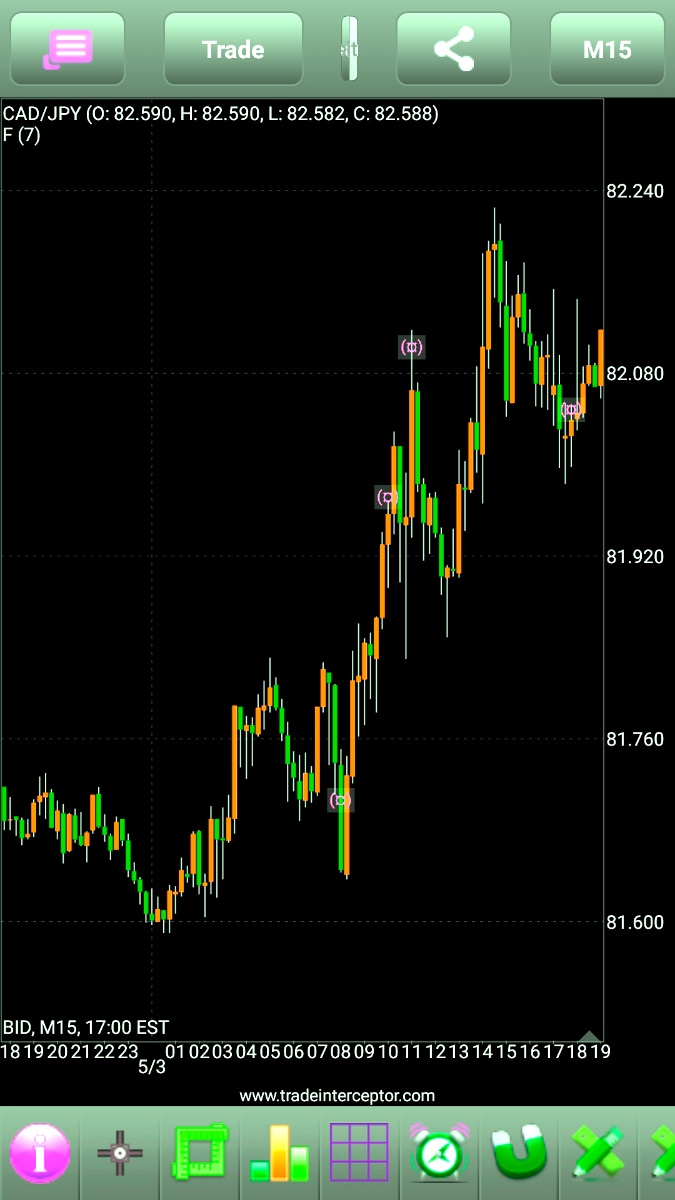Select the green ruler measure tool
This screenshot has height=1200, width=675.
pos(201,1153)
